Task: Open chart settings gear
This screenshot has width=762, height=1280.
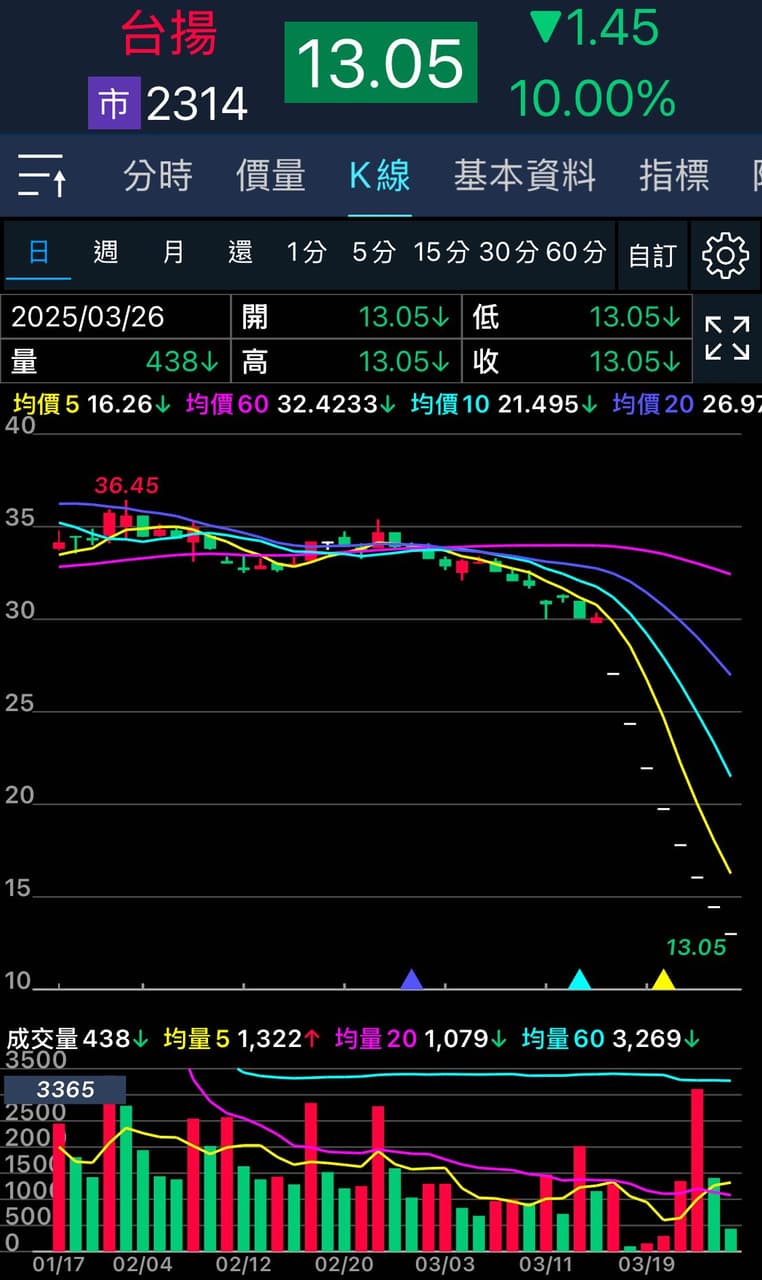Action: pyautogui.click(x=726, y=256)
